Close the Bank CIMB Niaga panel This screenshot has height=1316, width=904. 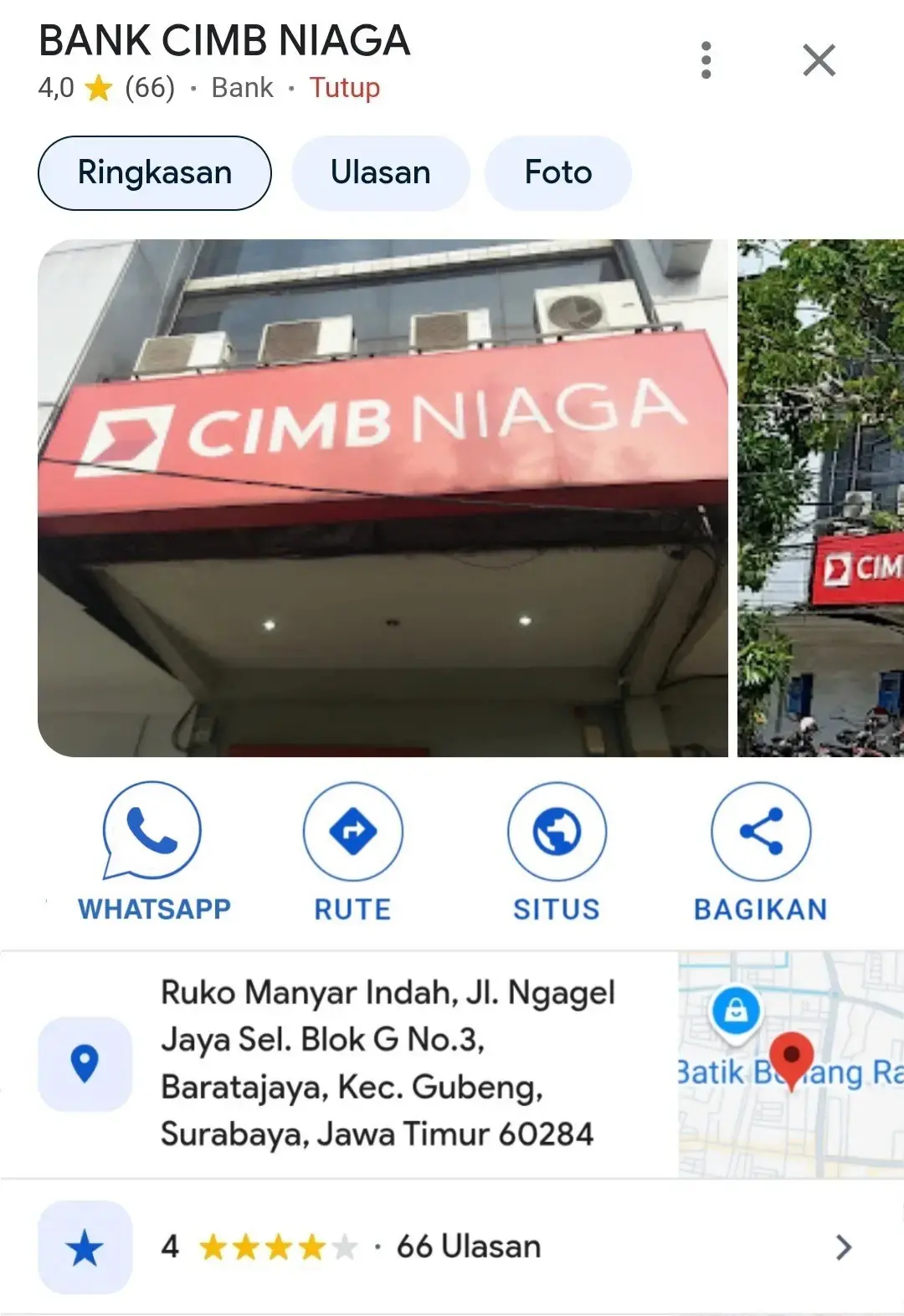point(819,60)
